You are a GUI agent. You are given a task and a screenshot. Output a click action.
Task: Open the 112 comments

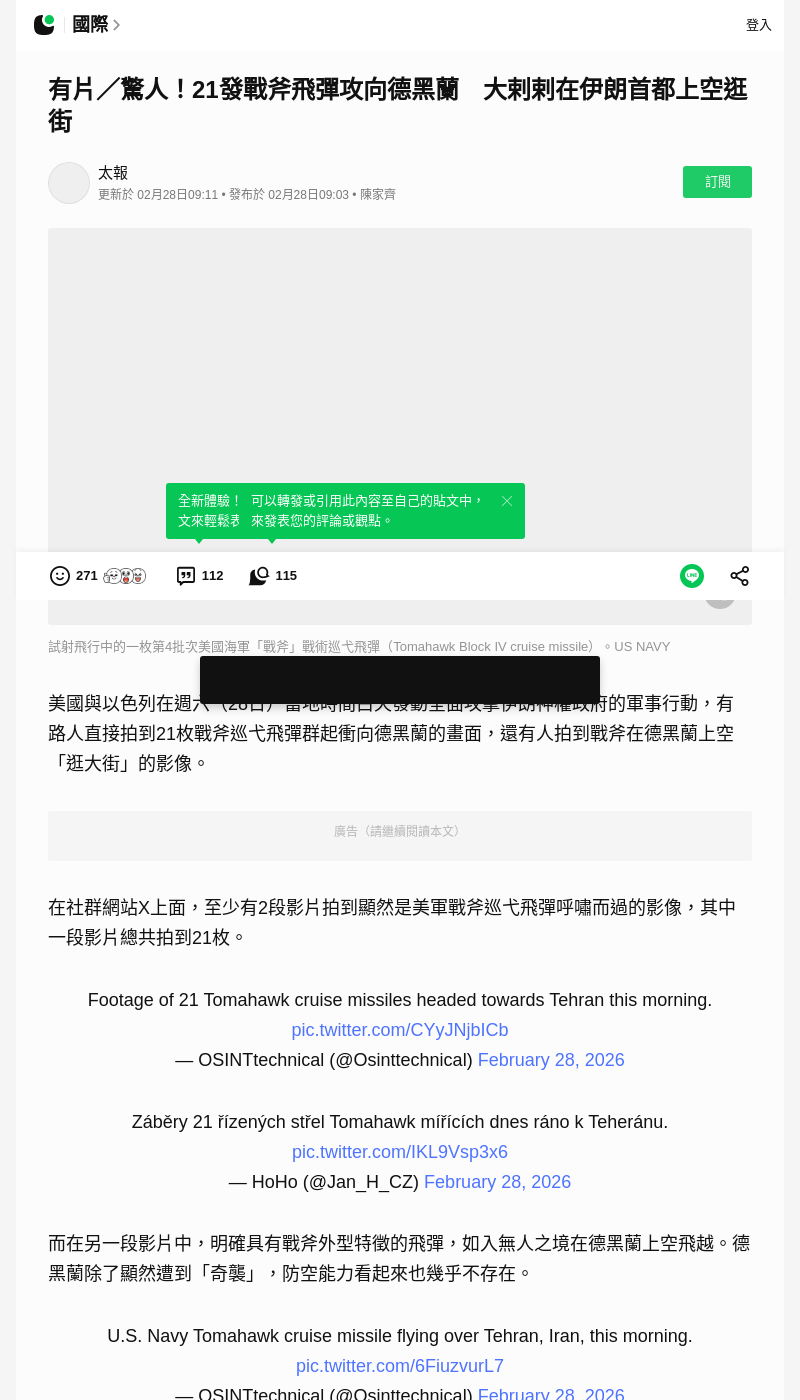click(199, 576)
